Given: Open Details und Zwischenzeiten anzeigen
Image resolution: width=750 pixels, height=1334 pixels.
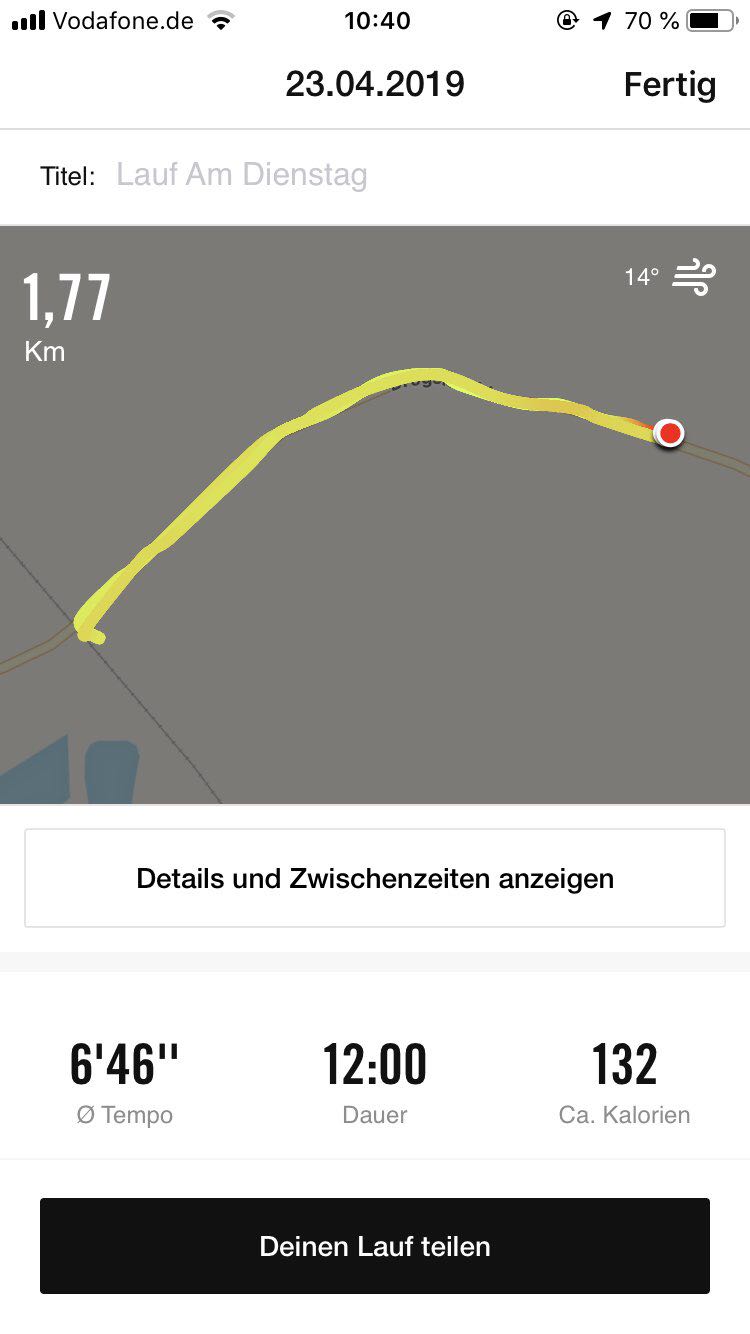Looking at the screenshot, I should click(x=375, y=879).
